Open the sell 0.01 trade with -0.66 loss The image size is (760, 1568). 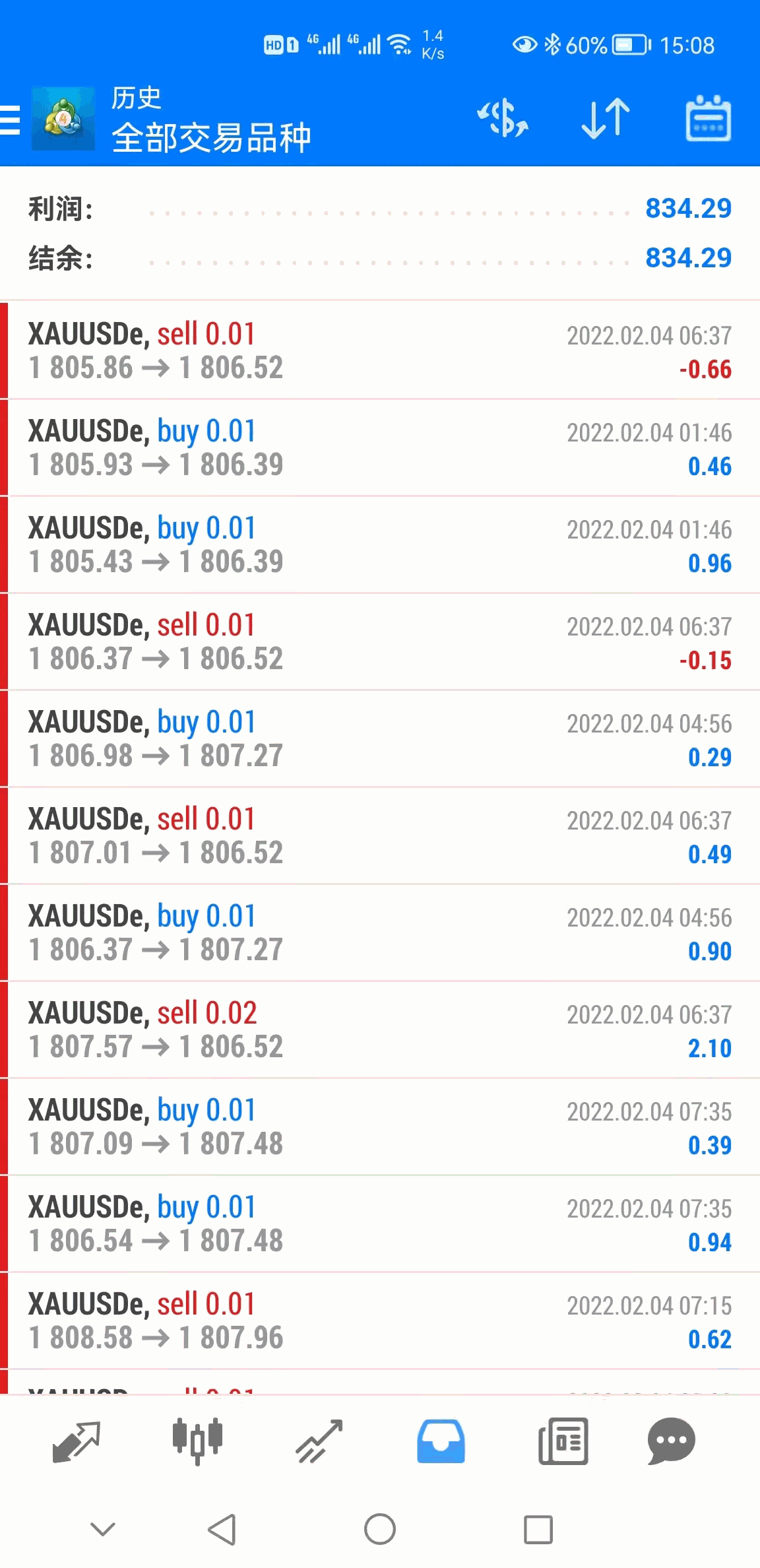tap(380, 350)
